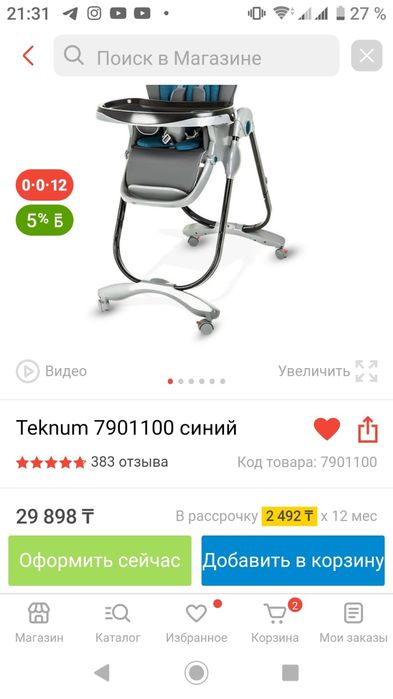The height and width of the screenshot is (699, 393).
Task: Tap the system back triangle
Action: pyautogui.click(x=102, y=672)
